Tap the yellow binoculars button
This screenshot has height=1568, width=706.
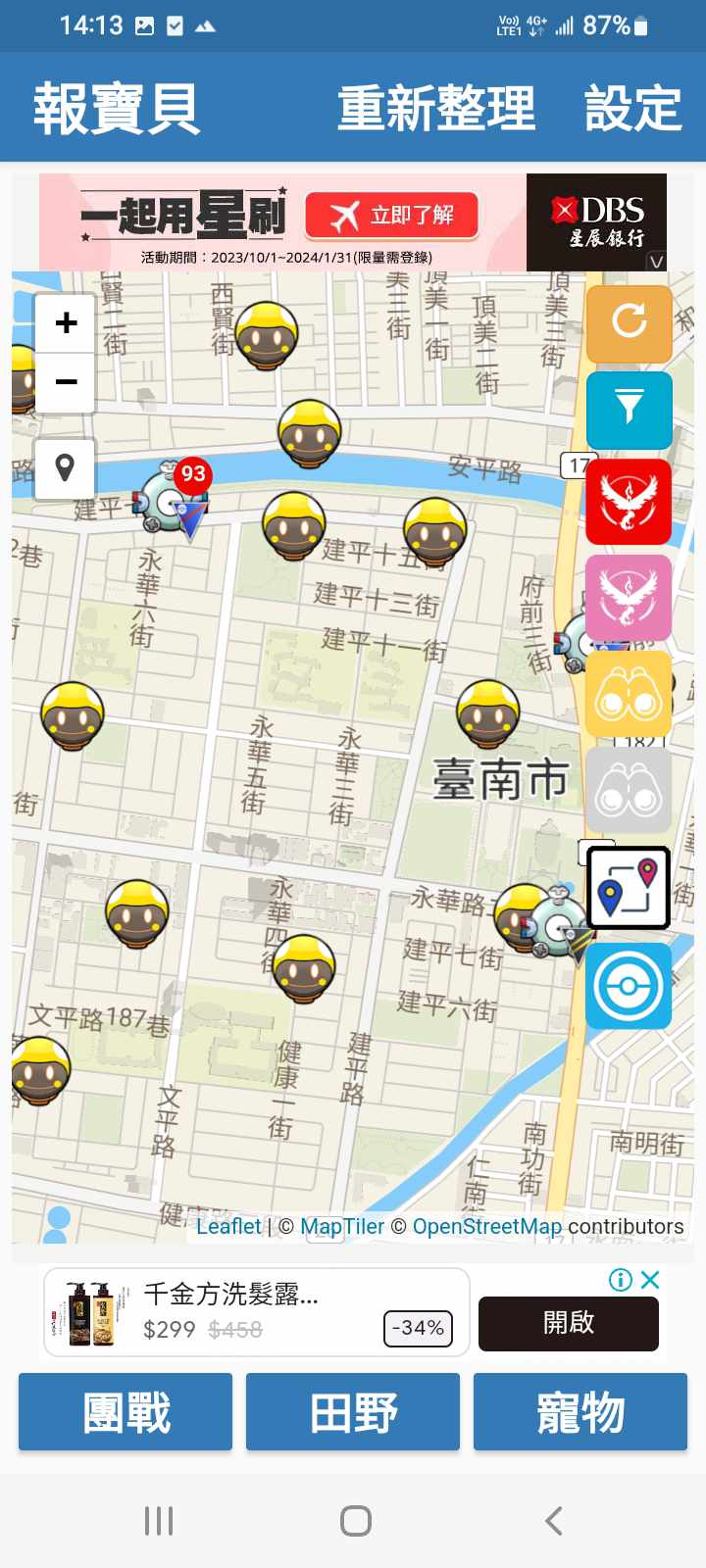pos(629,694)
